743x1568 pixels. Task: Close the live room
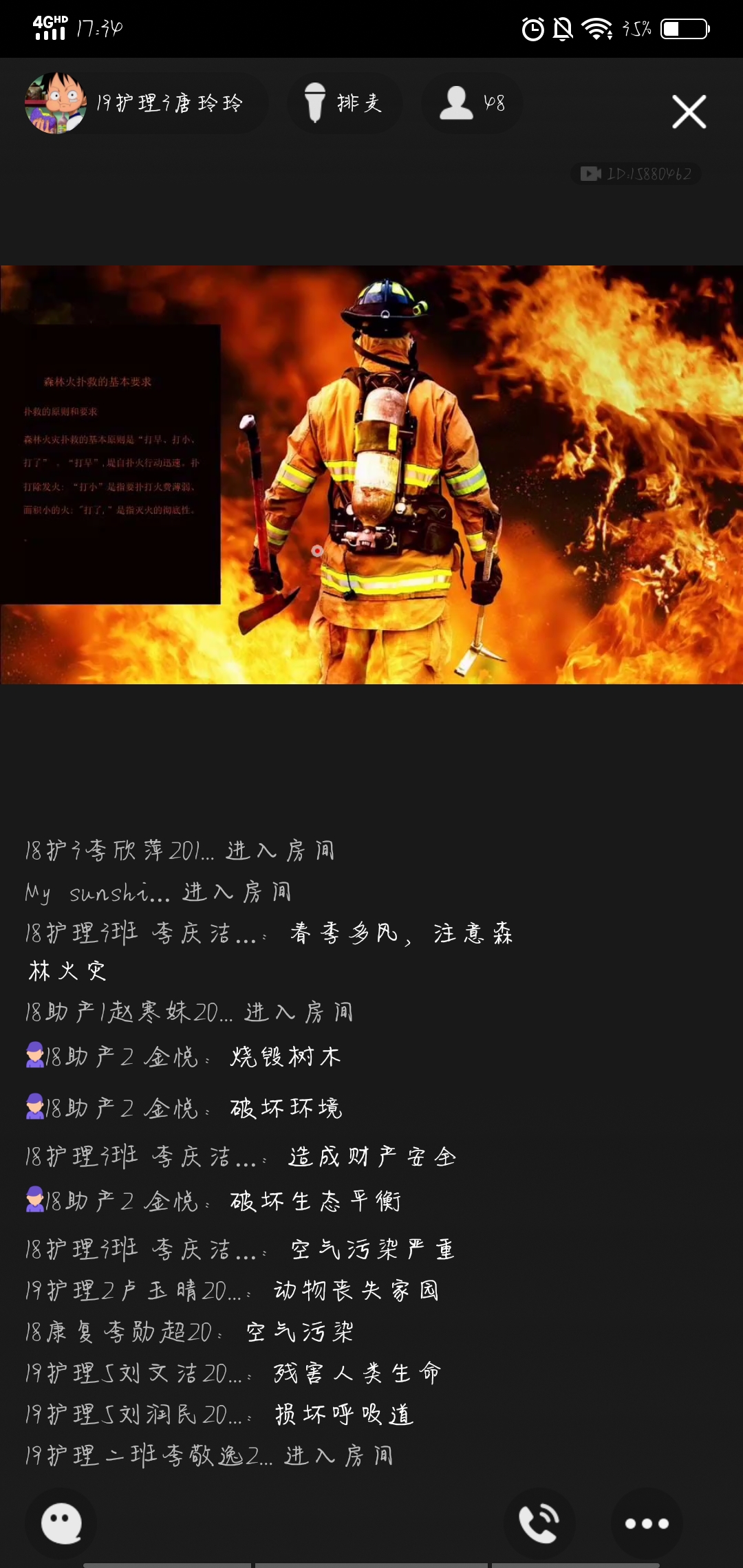(x=689, y=111)
